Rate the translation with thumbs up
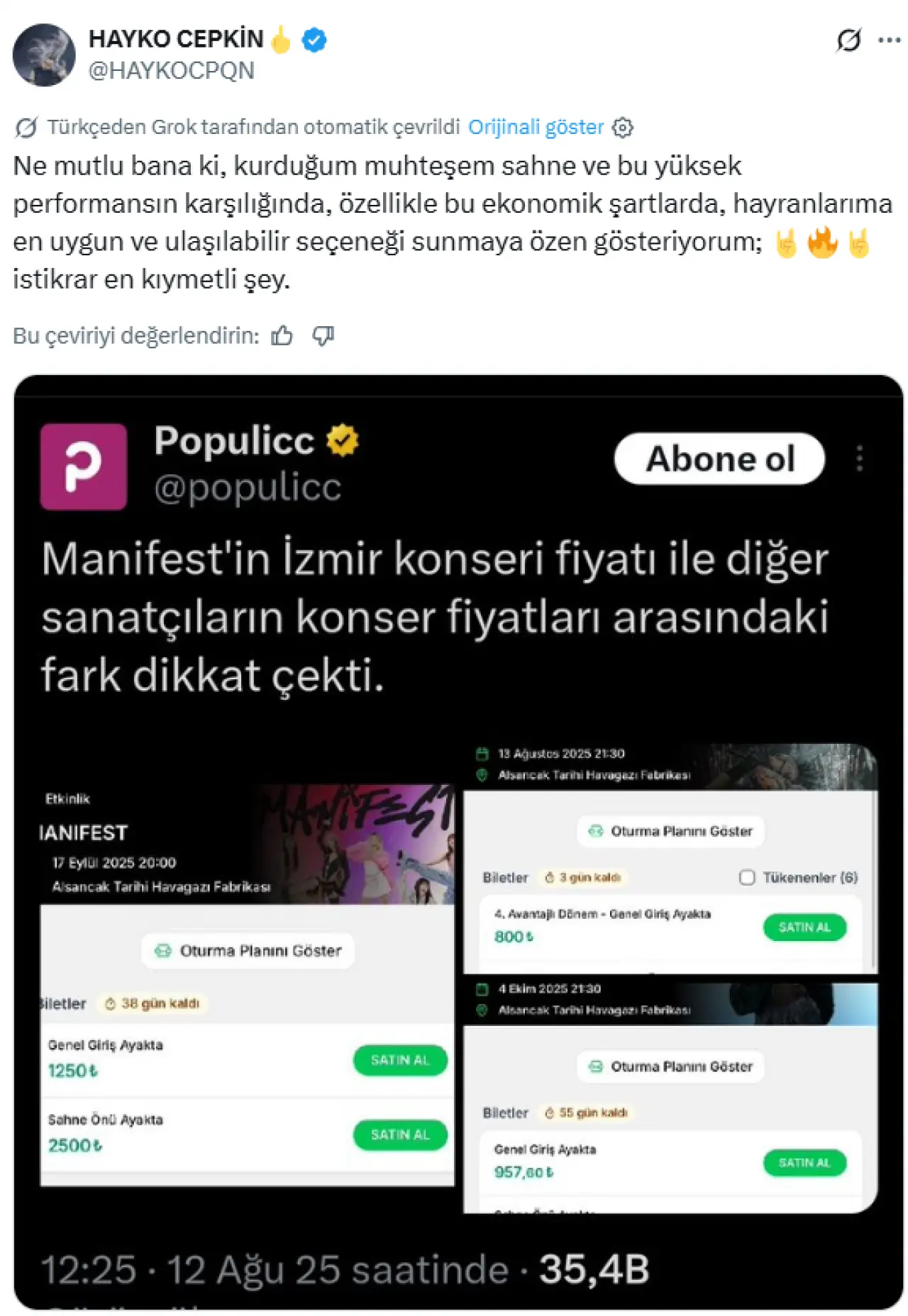 [282, 336]
